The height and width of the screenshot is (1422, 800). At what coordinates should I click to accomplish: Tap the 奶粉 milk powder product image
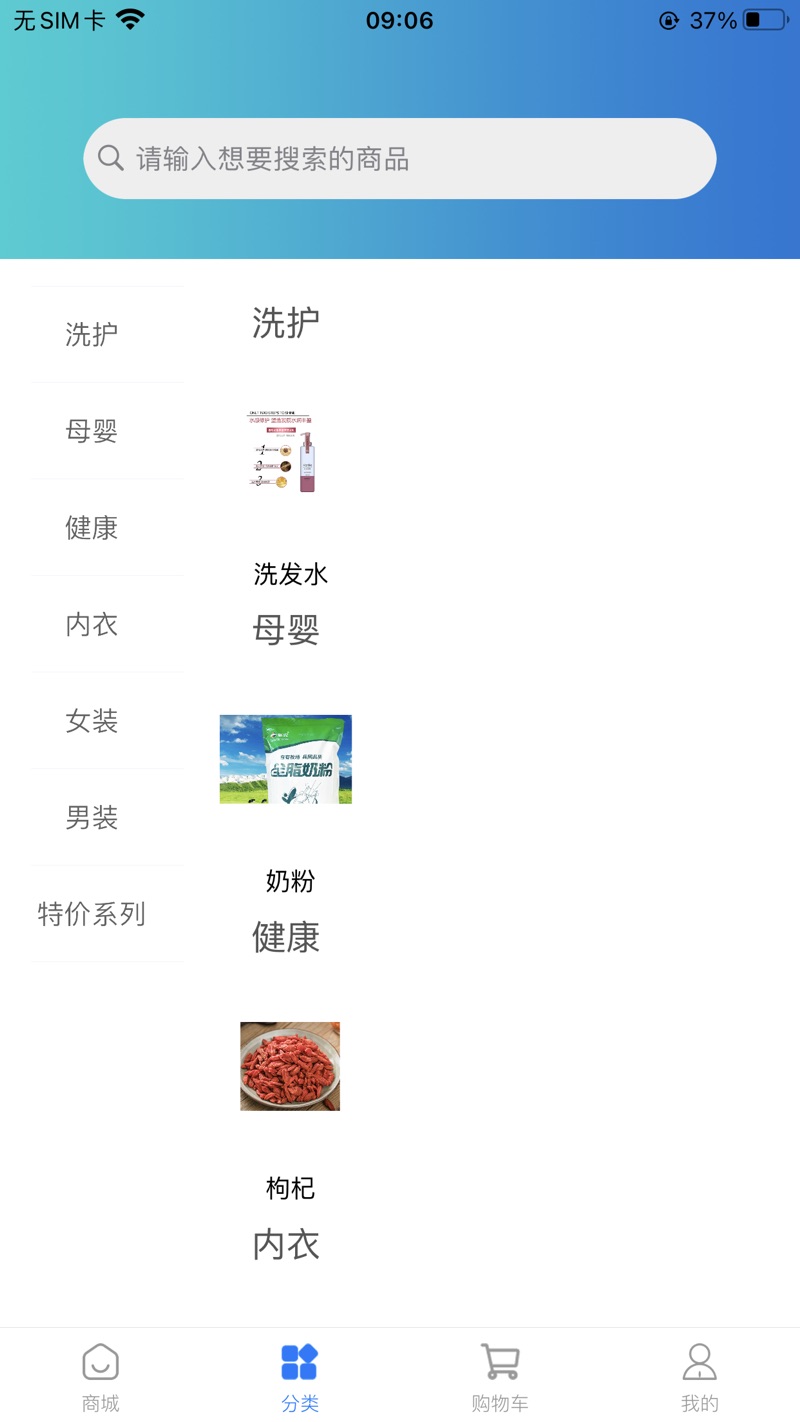[285, 758]
